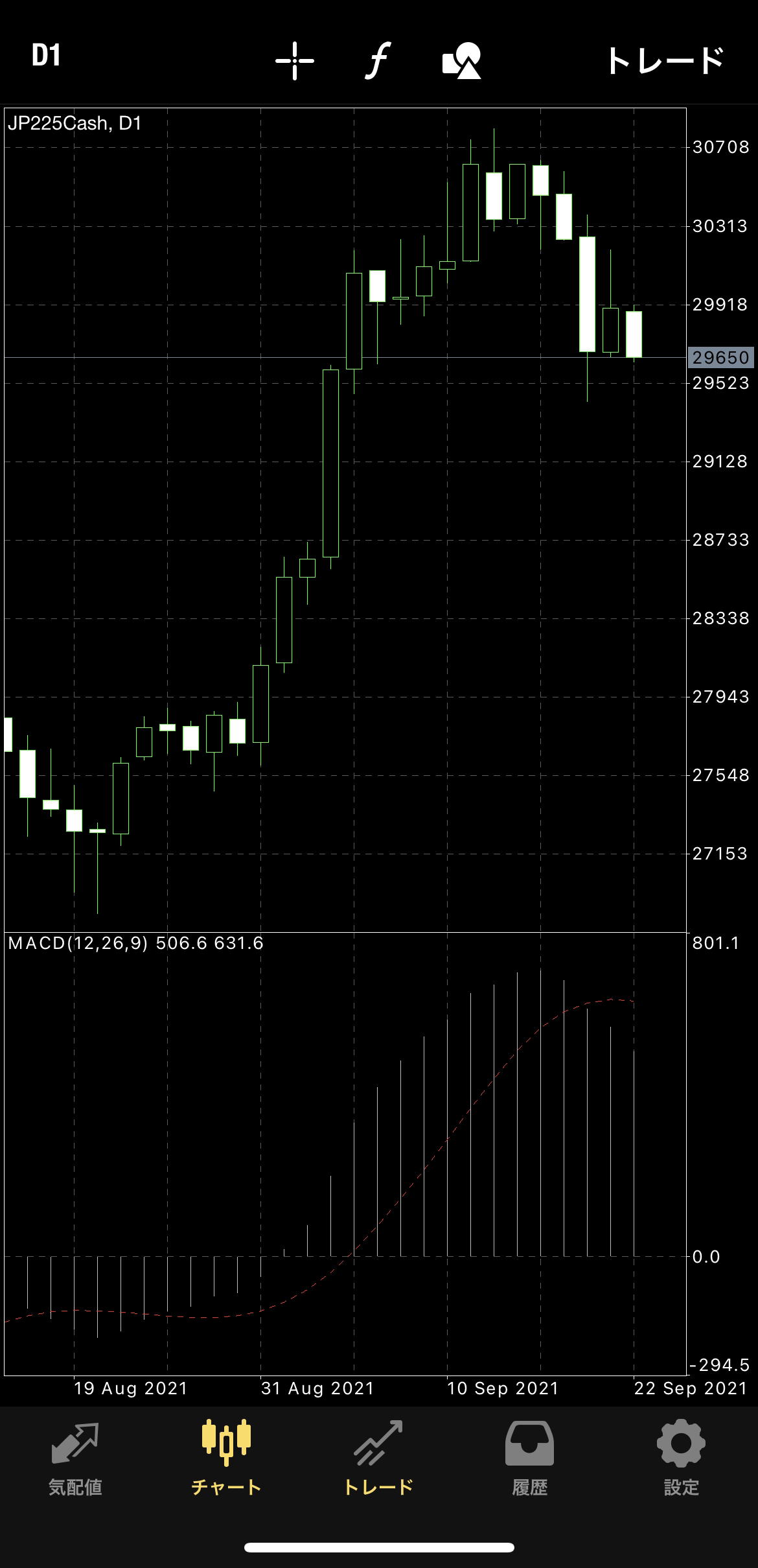Image resolution: width=758 pixels, height=1568 pixels.
Task: Open the drawing objects tool
Action: click(x=462, y=60)
